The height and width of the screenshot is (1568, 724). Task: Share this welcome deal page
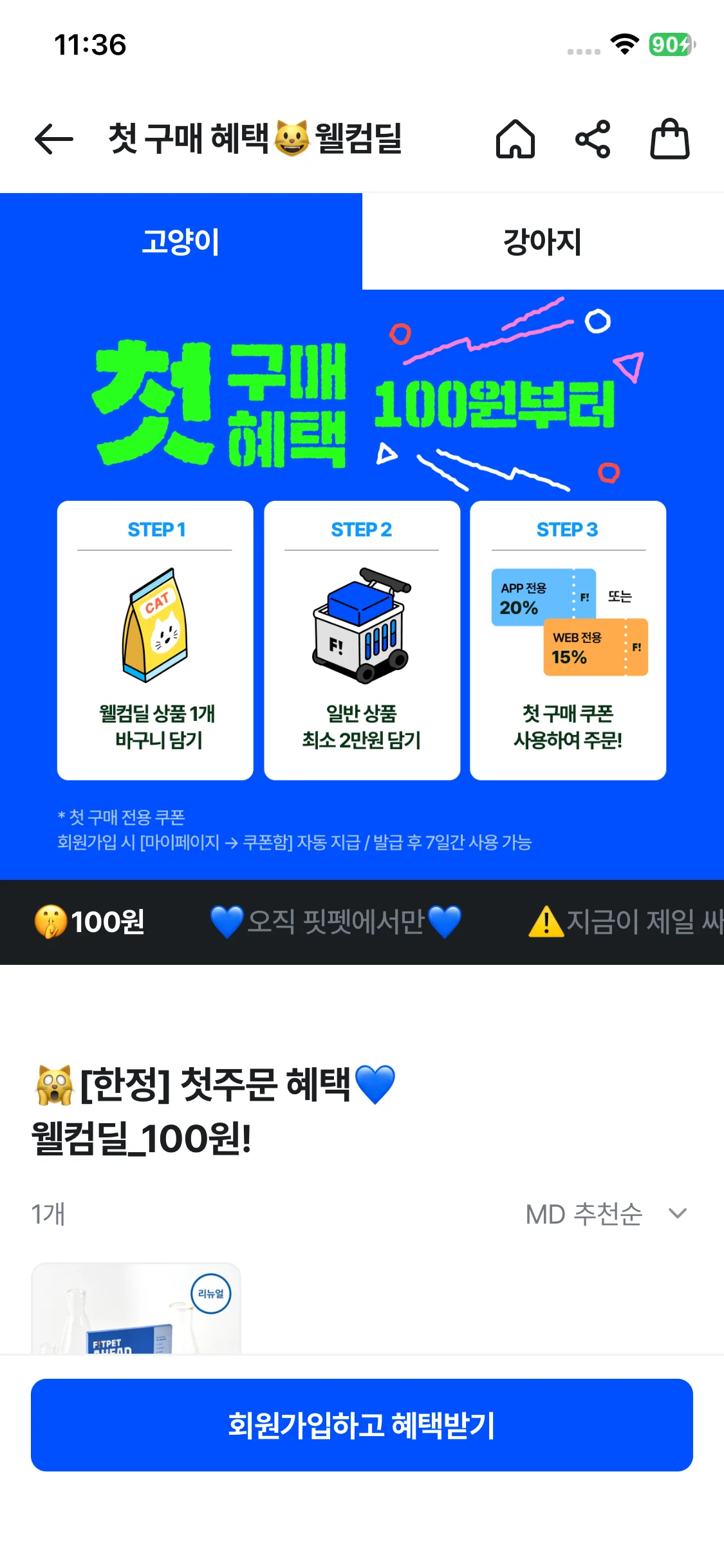point(592,139)
